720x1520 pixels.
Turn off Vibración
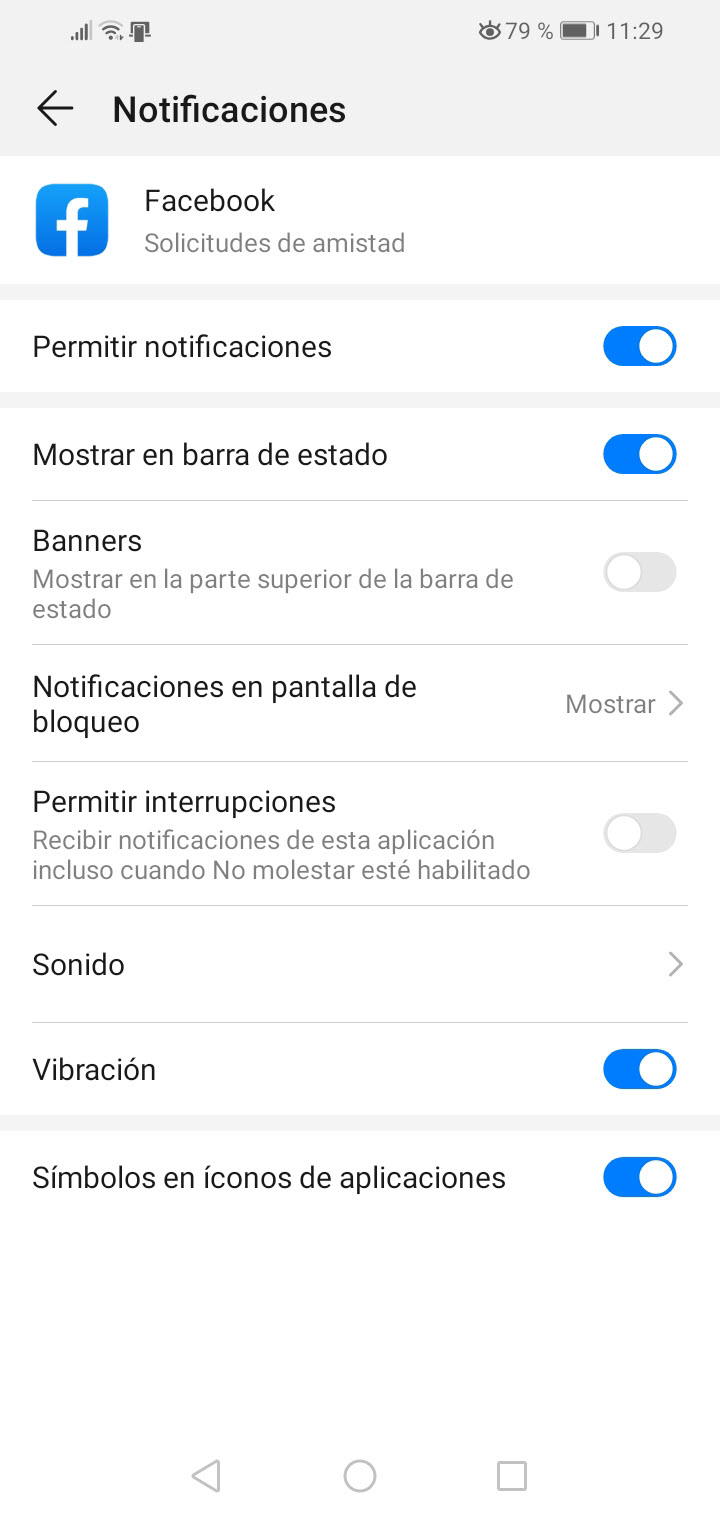click(x=639, y=1070)
